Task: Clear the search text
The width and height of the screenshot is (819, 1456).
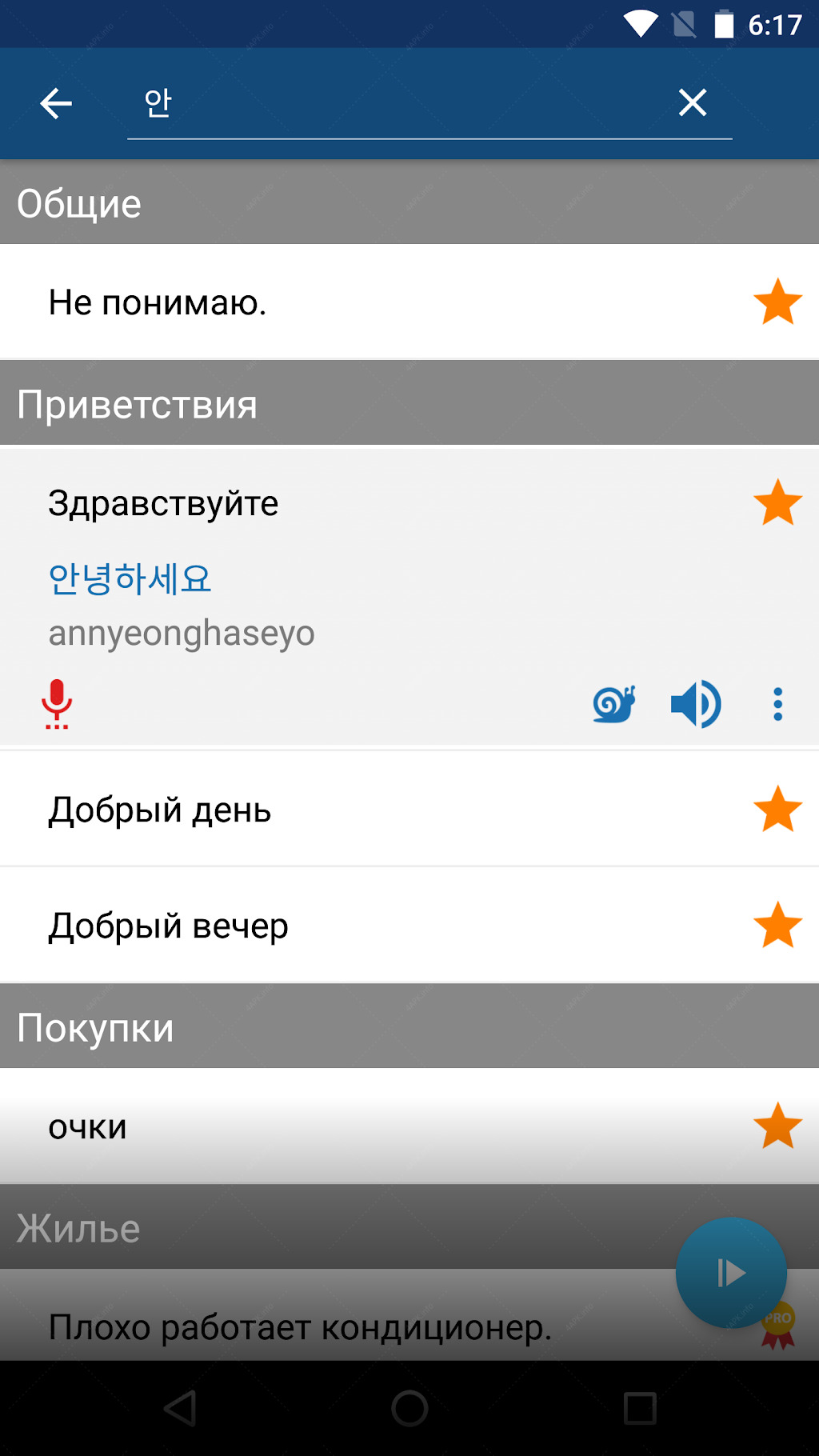Action: click(693, 102)
